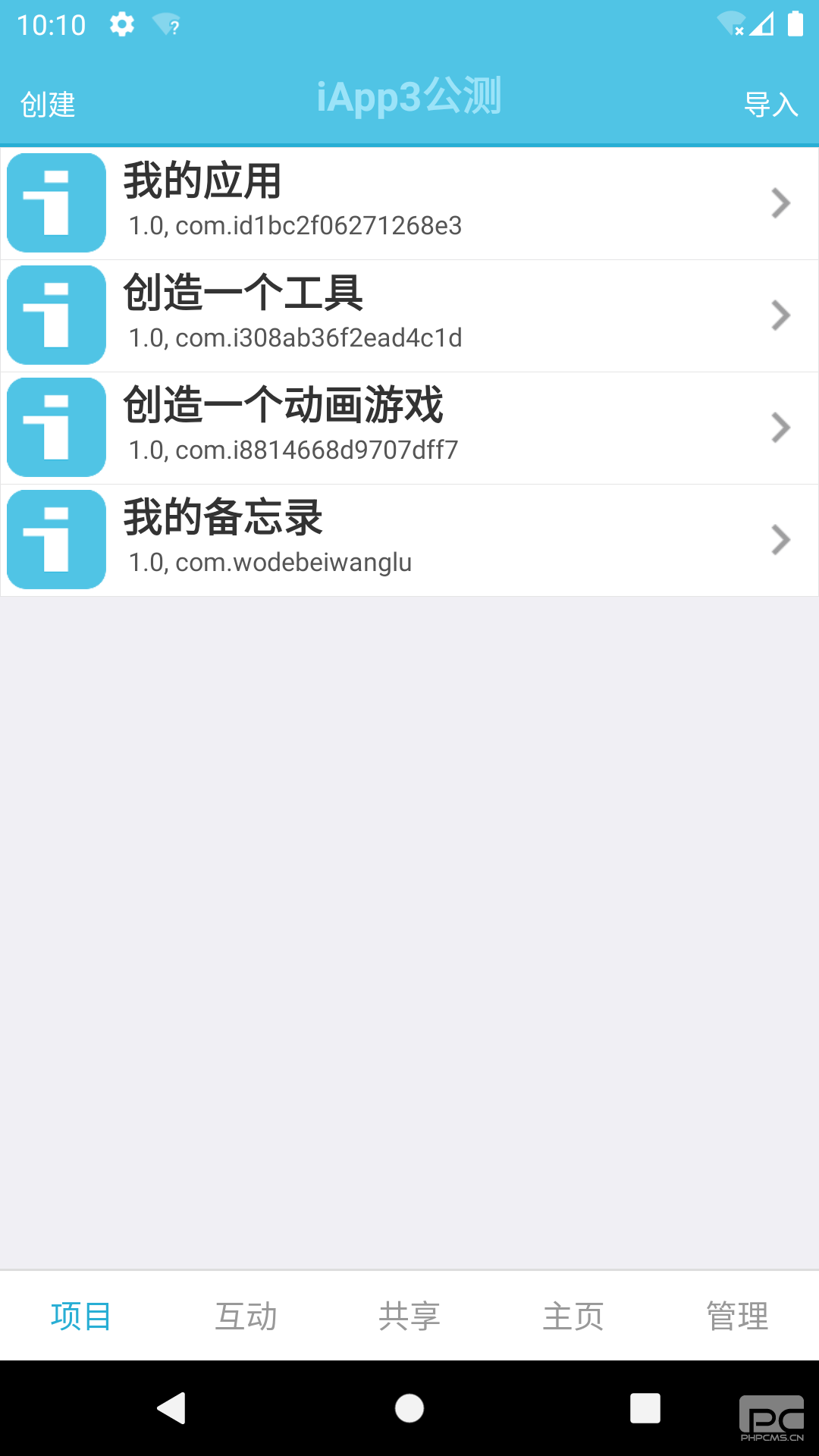The width and height of the screenshot is (819, 1456).
Task: Switch to the 共享 tab
Action: click(x=409, y=1316)
